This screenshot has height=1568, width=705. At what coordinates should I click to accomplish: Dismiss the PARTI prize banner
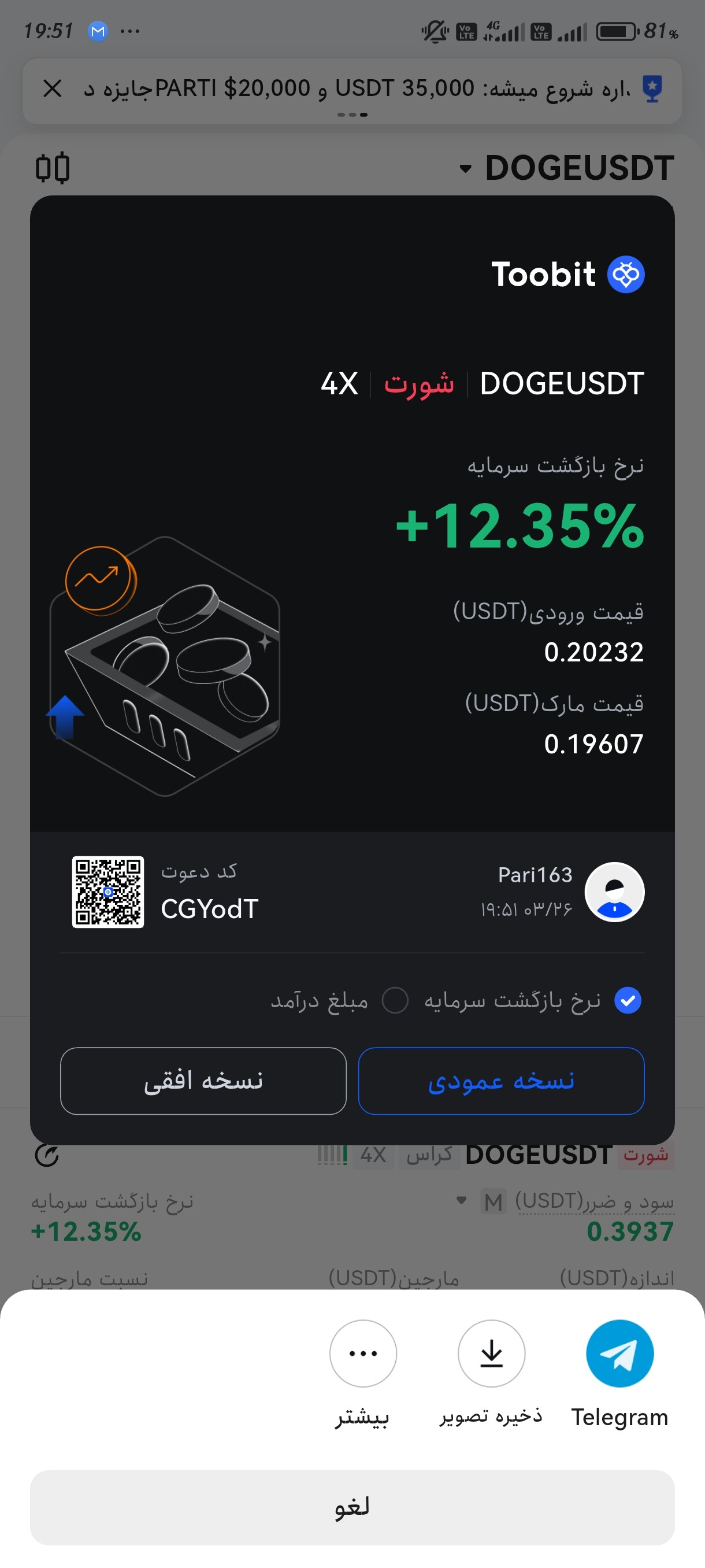coord(53,89)
